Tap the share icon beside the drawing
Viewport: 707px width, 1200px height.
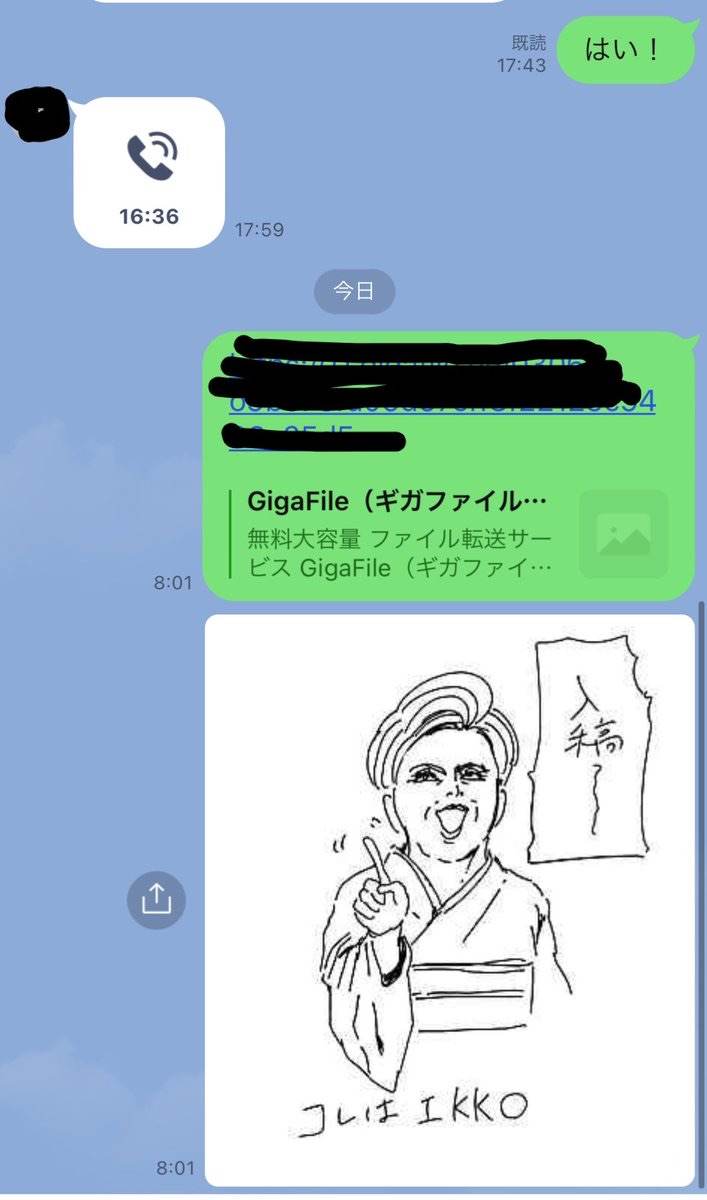156,901
